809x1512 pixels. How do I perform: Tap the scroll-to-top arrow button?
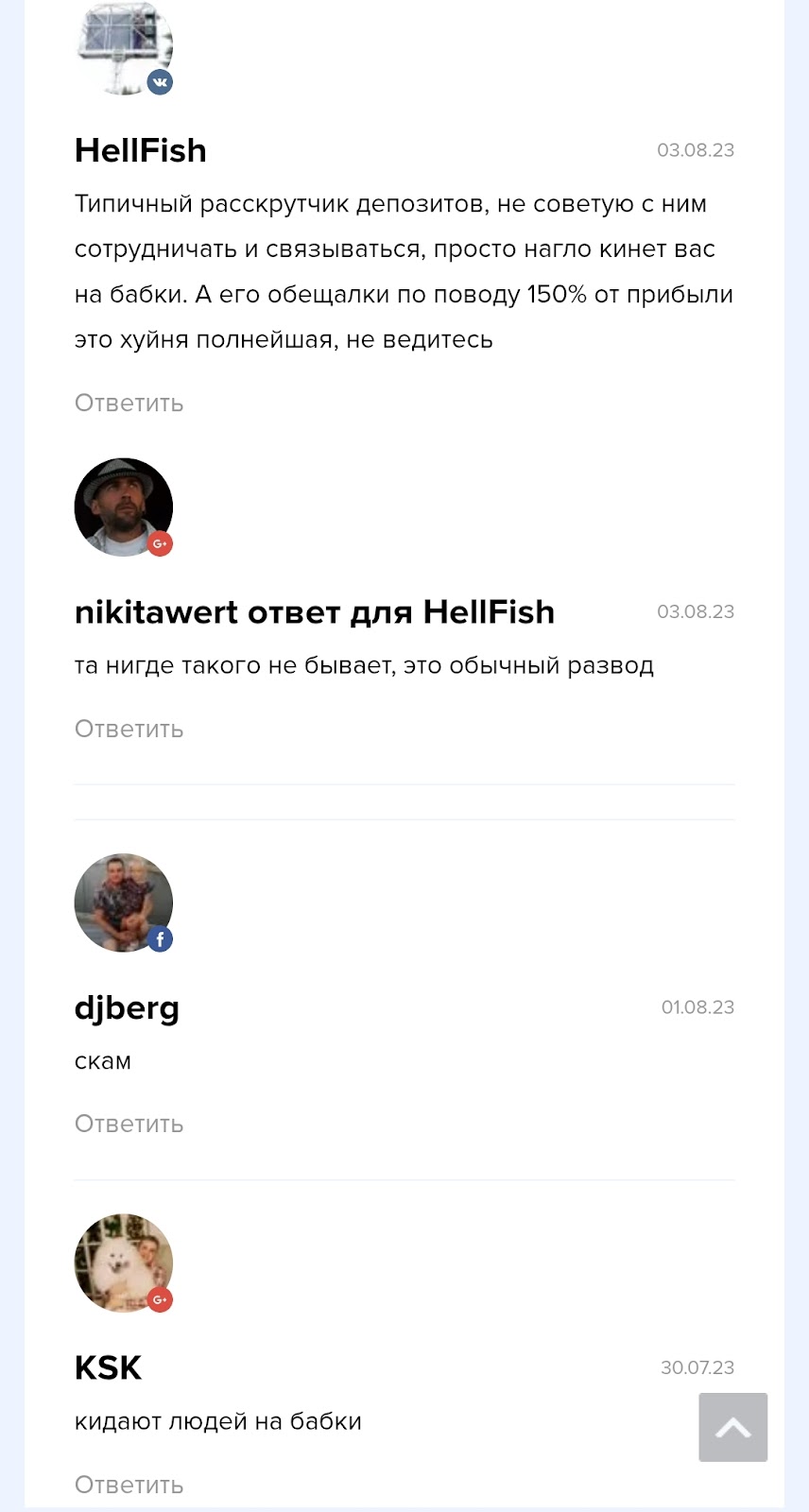732,1427
